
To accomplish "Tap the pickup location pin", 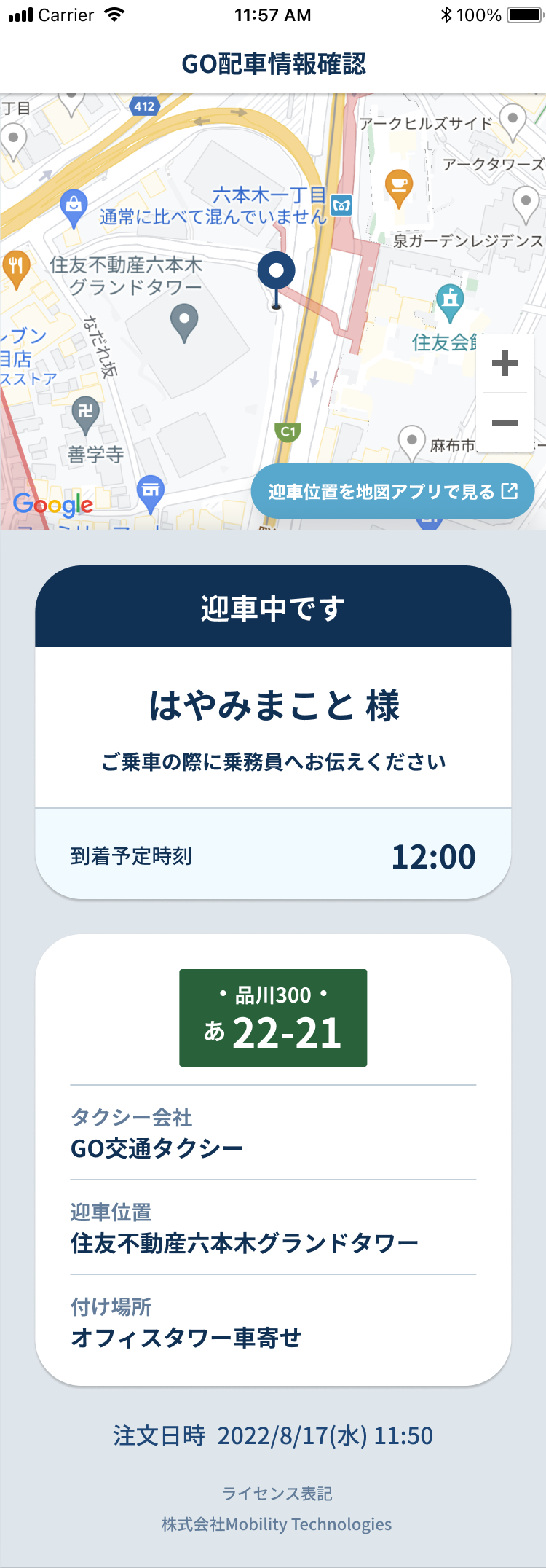I will [x=276, y=273].
